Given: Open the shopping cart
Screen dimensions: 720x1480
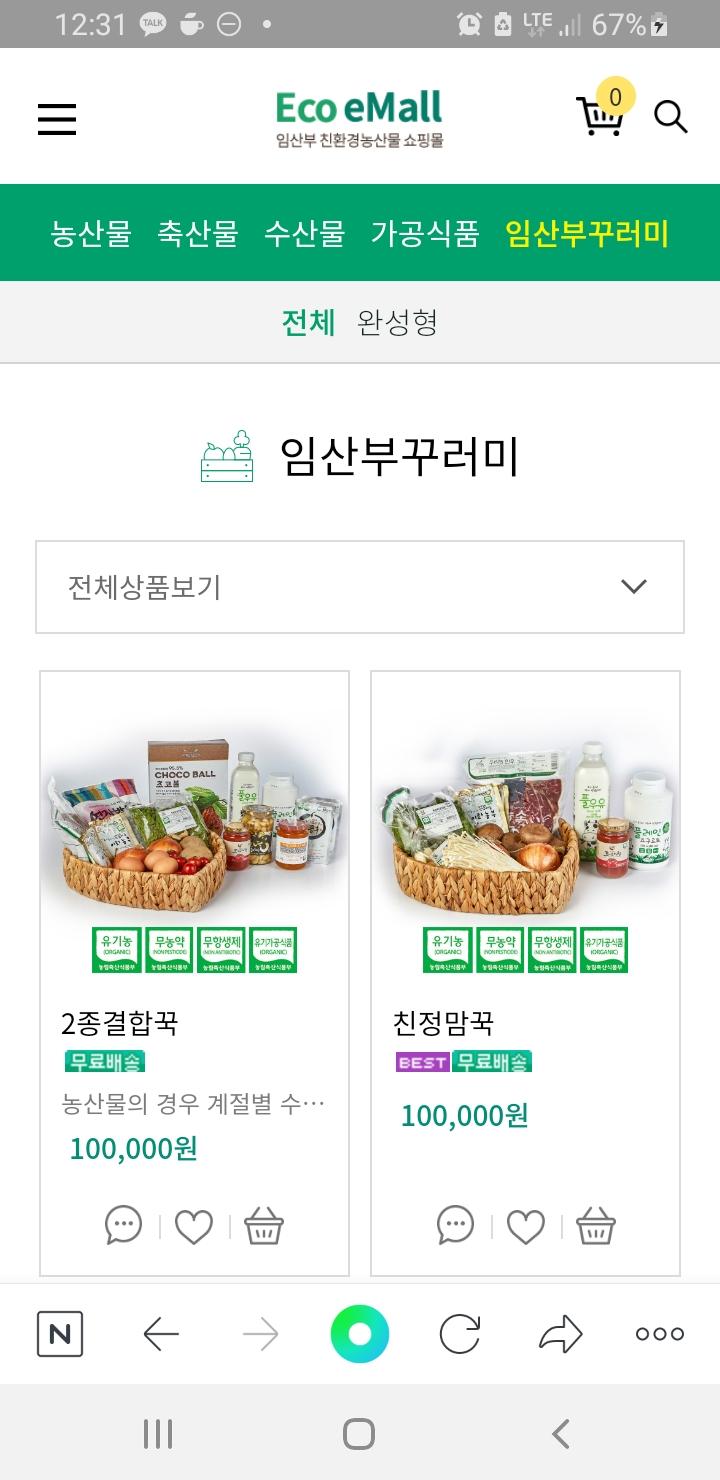Looking at the screenshot, I should pos(600,116).
